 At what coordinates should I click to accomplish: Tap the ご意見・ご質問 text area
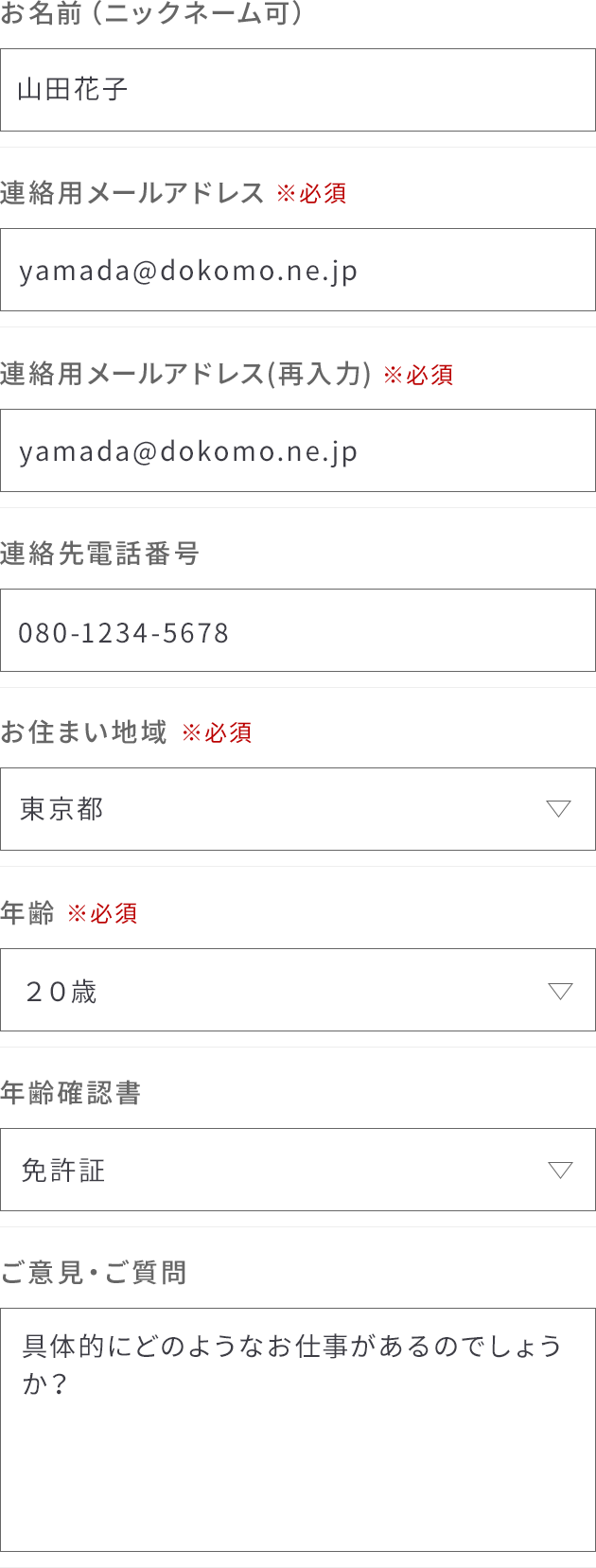tap(297, 1429)
